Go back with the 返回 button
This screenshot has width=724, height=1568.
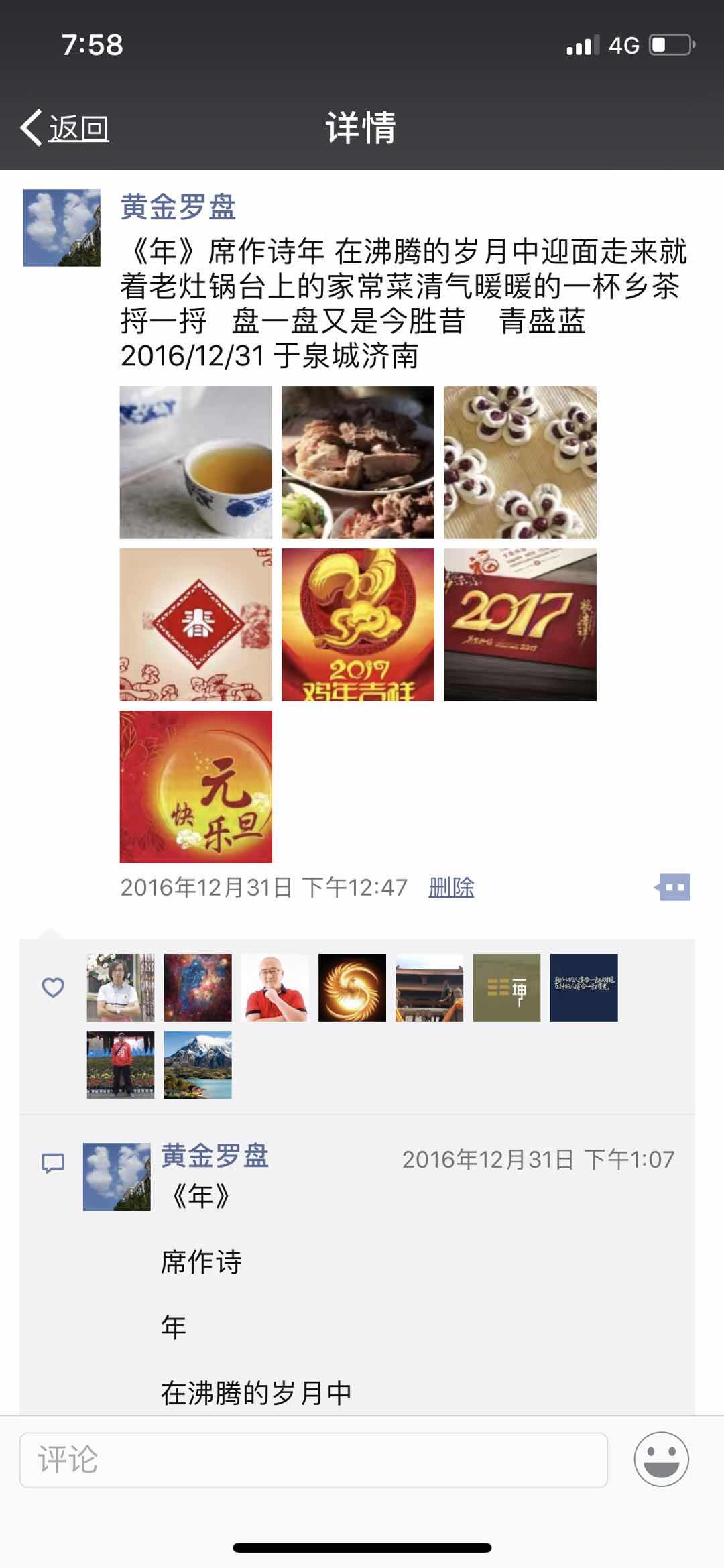point(66,127)
